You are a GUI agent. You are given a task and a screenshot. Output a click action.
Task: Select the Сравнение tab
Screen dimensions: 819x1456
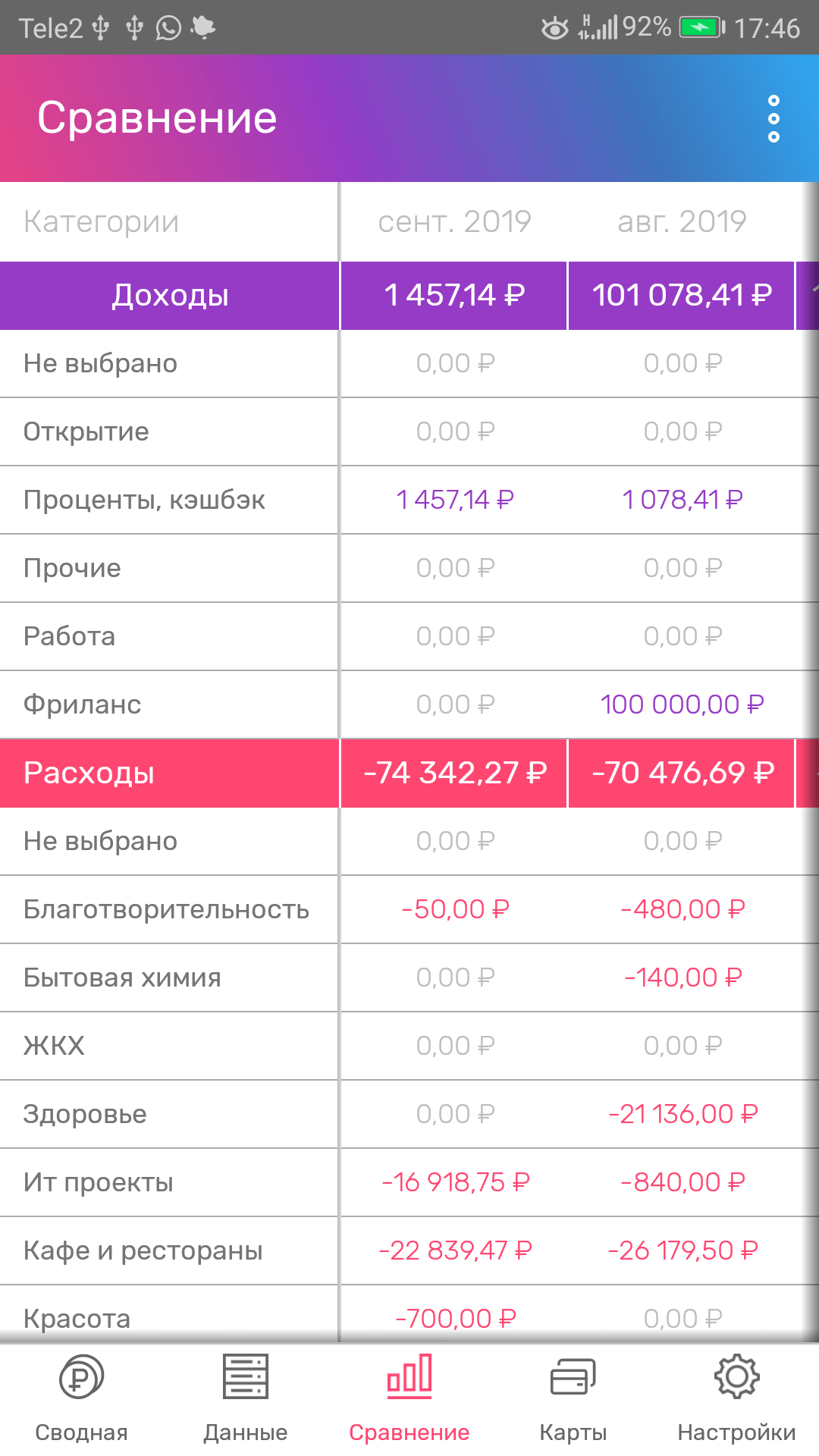[409, 1400]
